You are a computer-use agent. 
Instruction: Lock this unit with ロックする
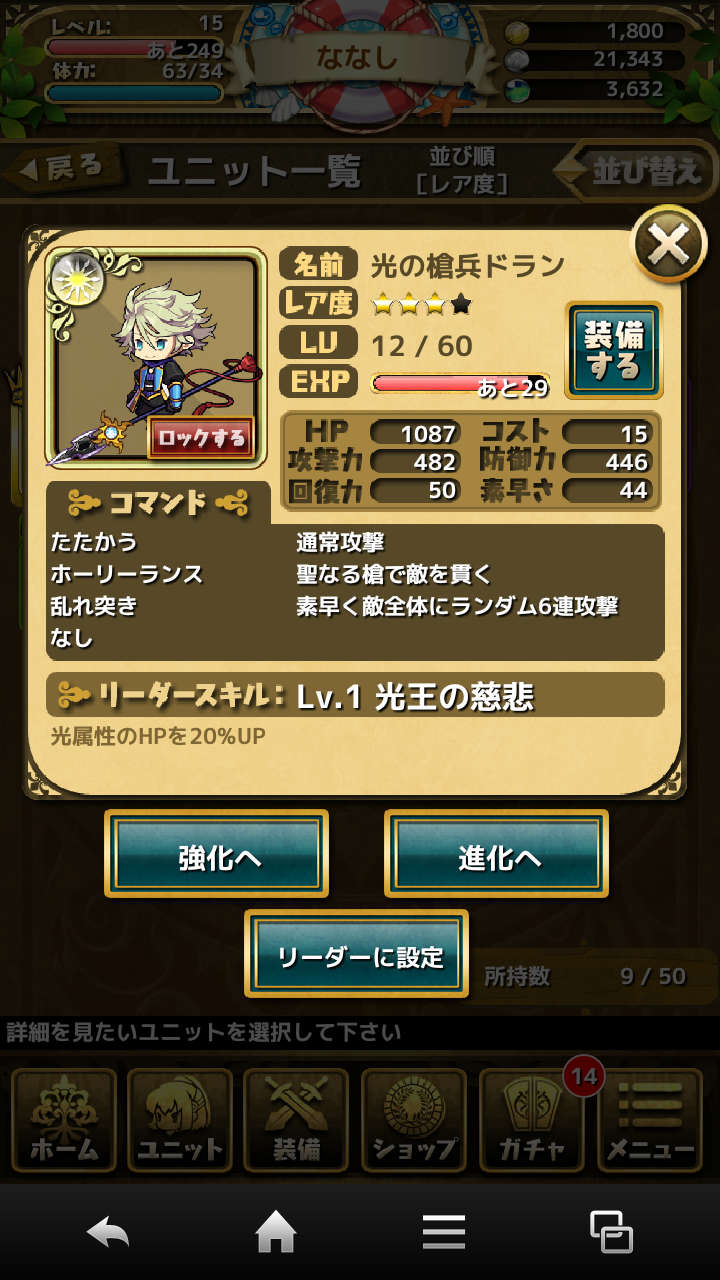[x=201, y=438]
